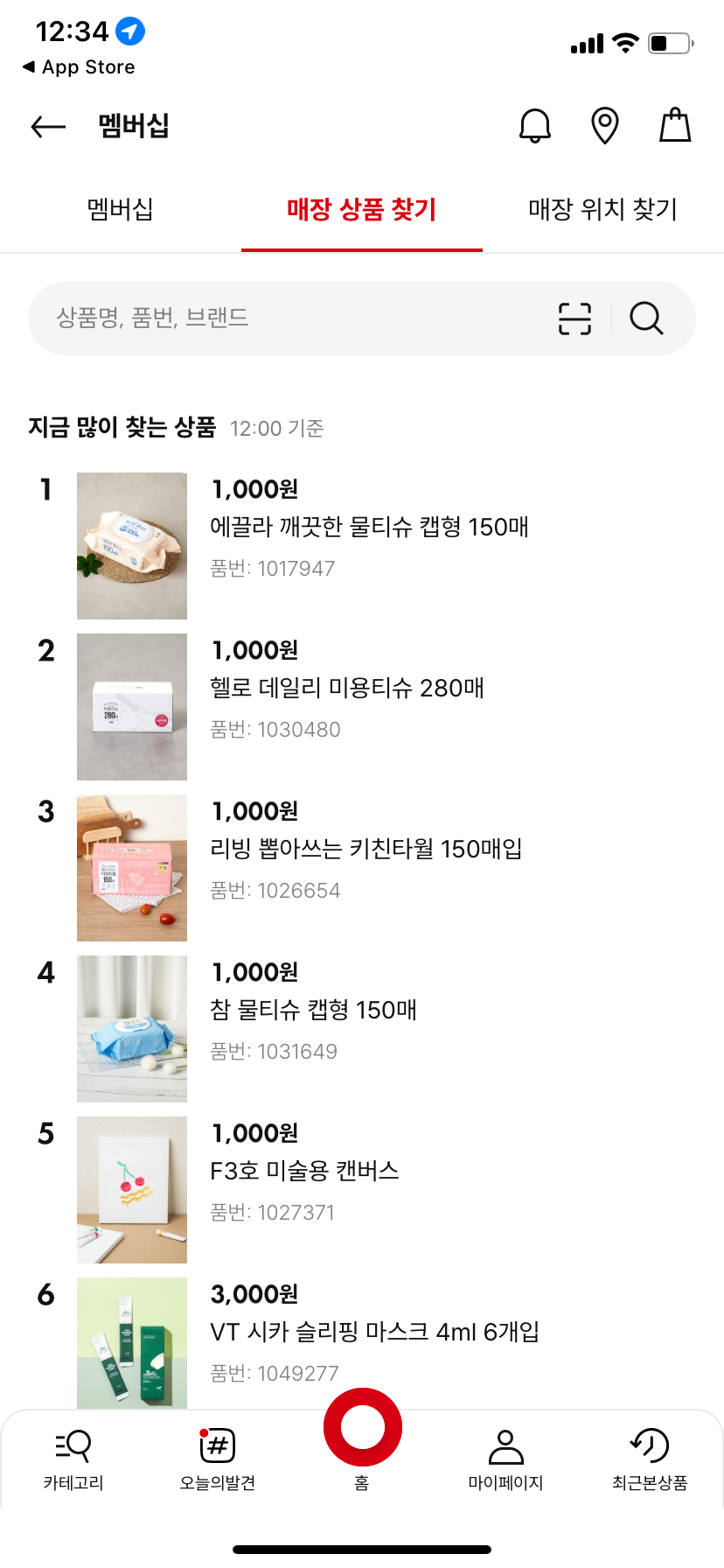Tap the magnifier search icon

(646, 318)
